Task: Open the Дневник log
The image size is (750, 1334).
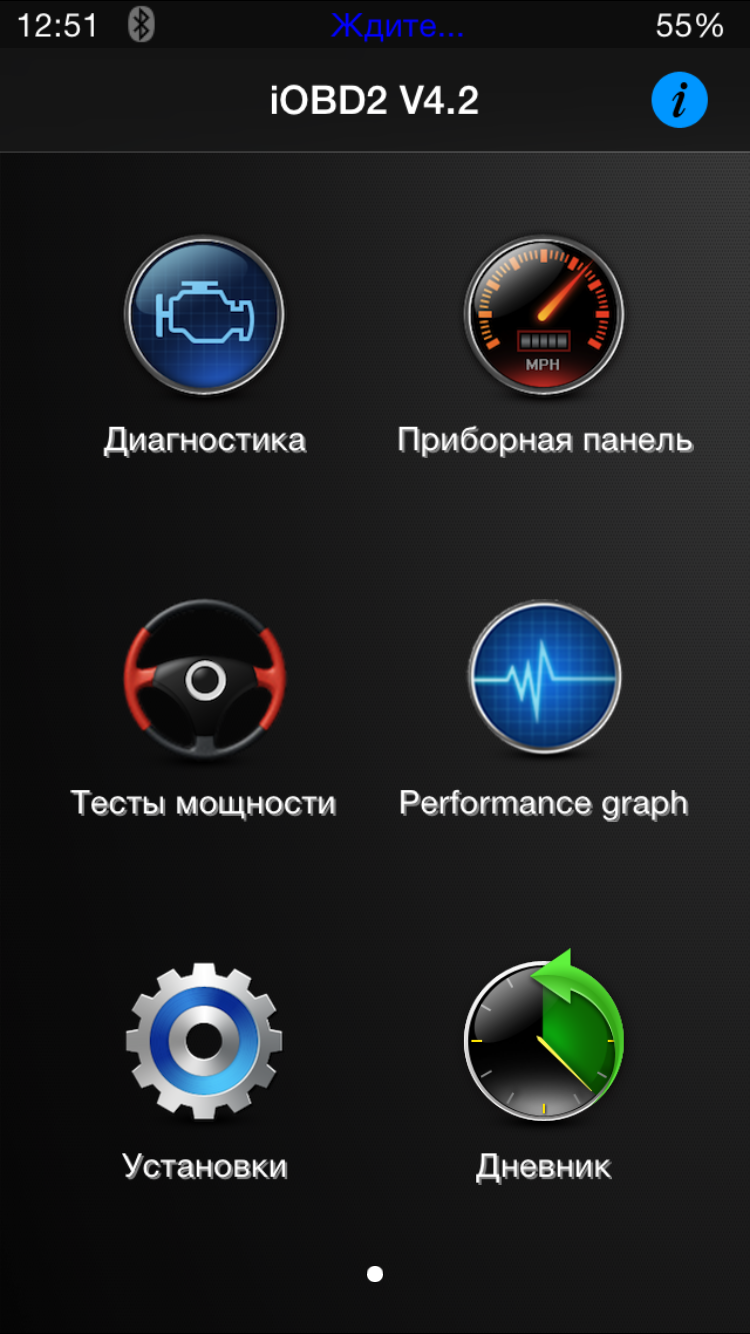Action: click(544, 1042)
